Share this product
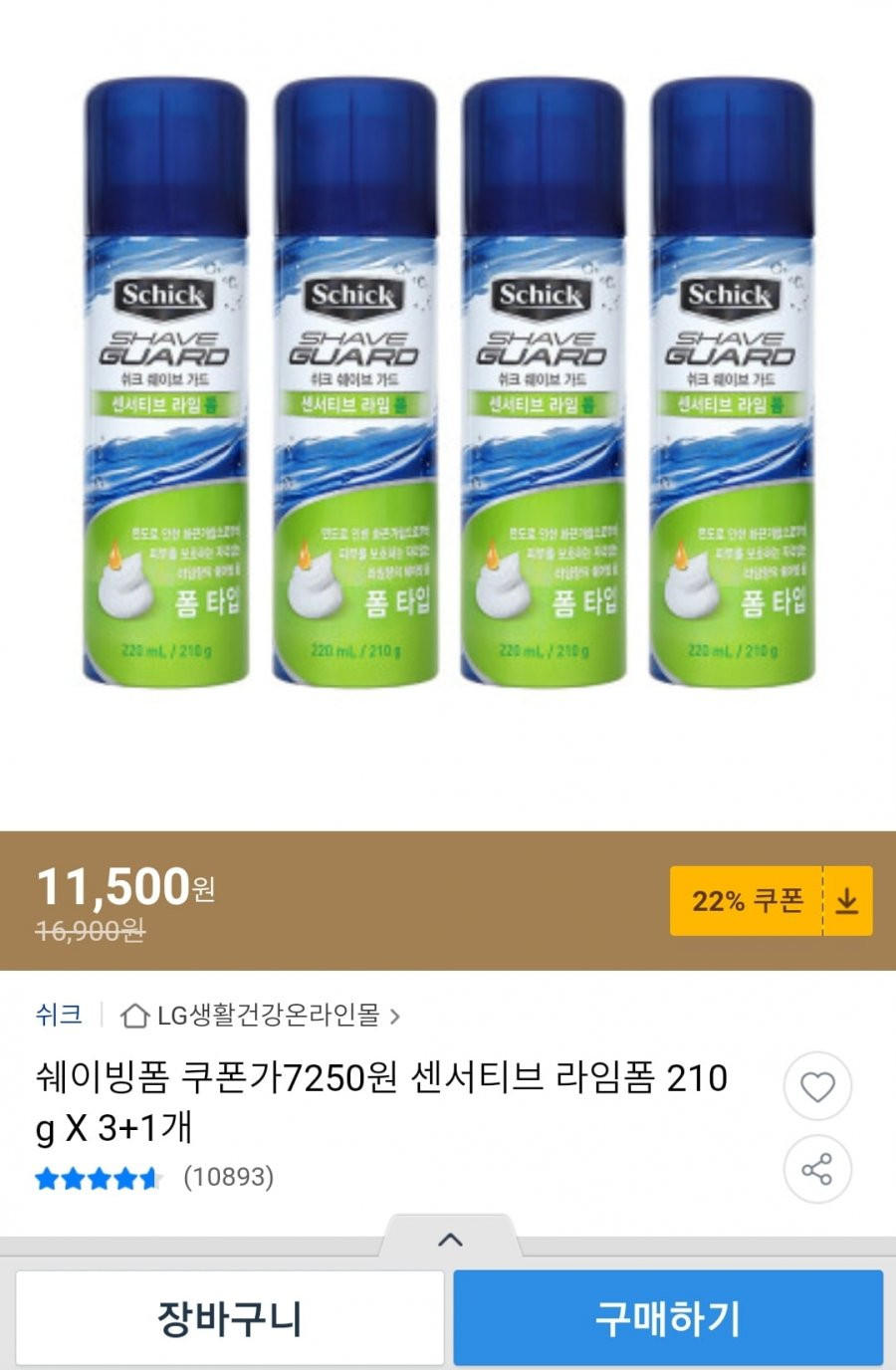 click(817, 1168)
